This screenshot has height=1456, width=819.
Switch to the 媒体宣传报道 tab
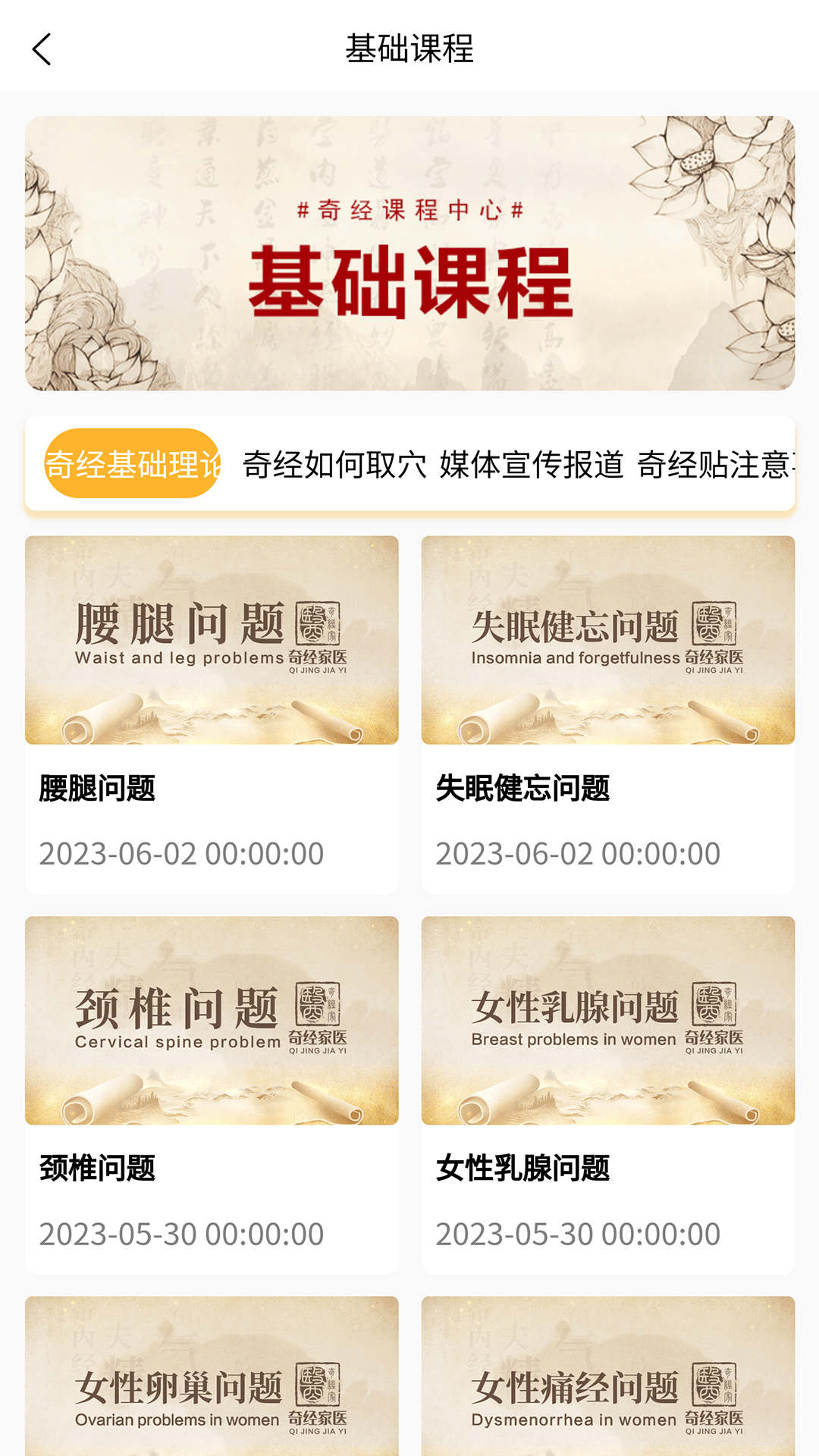coord(531,464)
